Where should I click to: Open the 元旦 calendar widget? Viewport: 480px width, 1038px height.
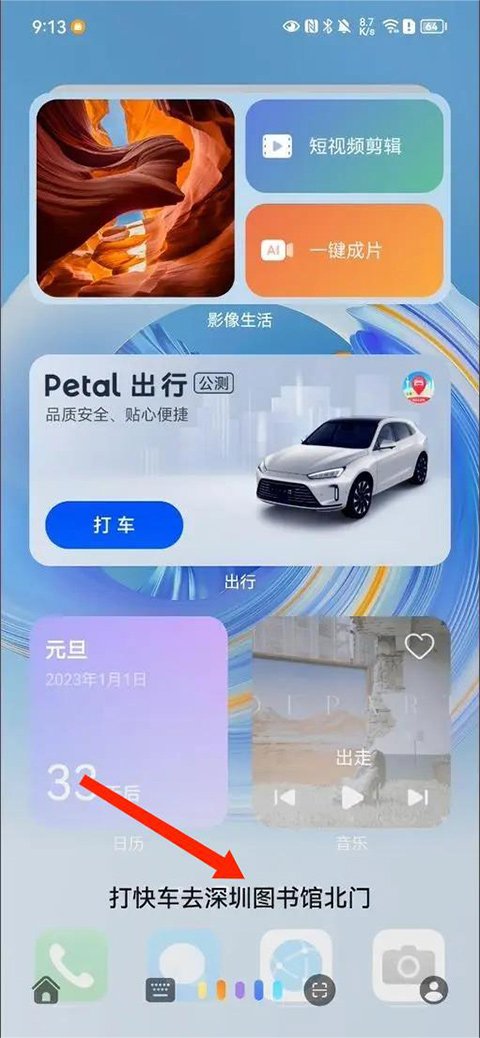130,722
